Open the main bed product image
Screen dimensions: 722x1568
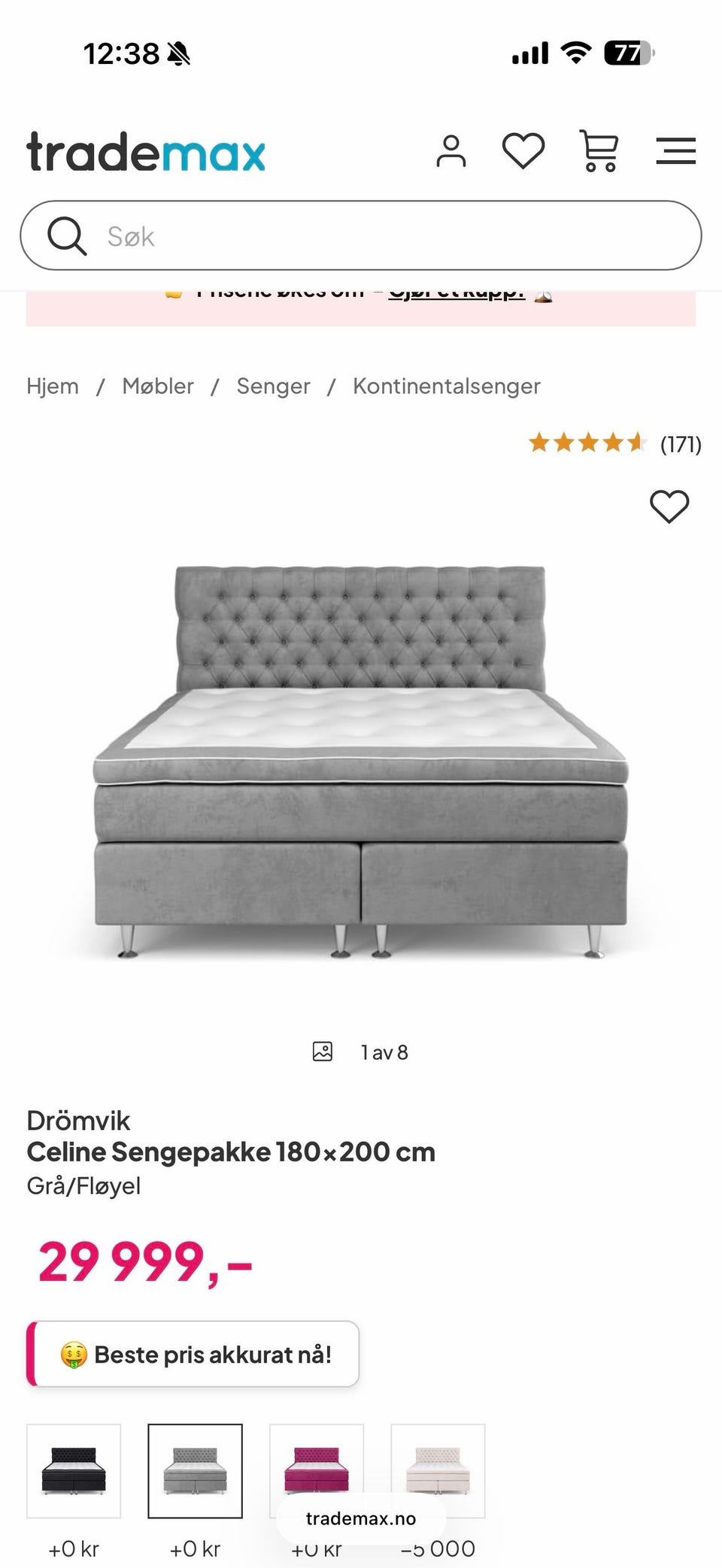pos(361,759)
